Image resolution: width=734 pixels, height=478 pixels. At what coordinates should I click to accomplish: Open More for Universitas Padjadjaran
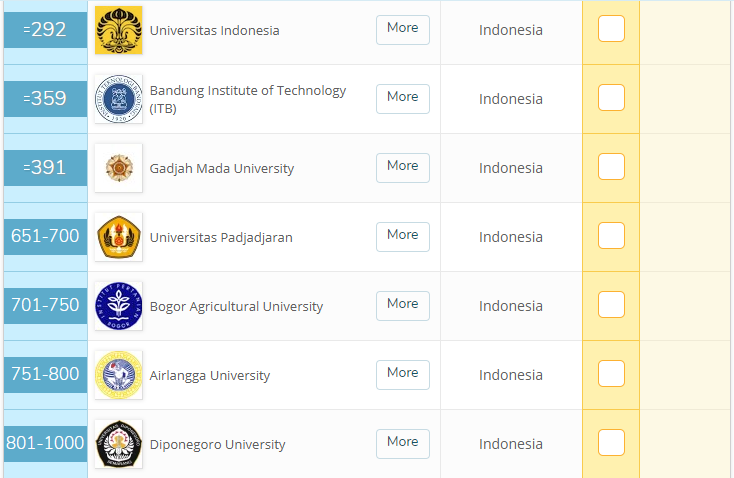pos(402,236)
